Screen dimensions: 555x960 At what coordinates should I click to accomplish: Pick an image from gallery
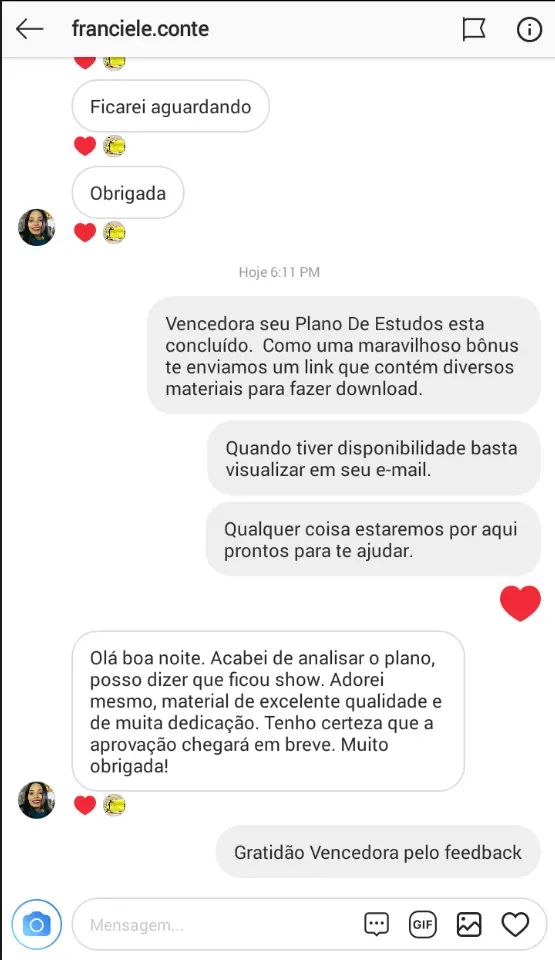coord(469,924)
